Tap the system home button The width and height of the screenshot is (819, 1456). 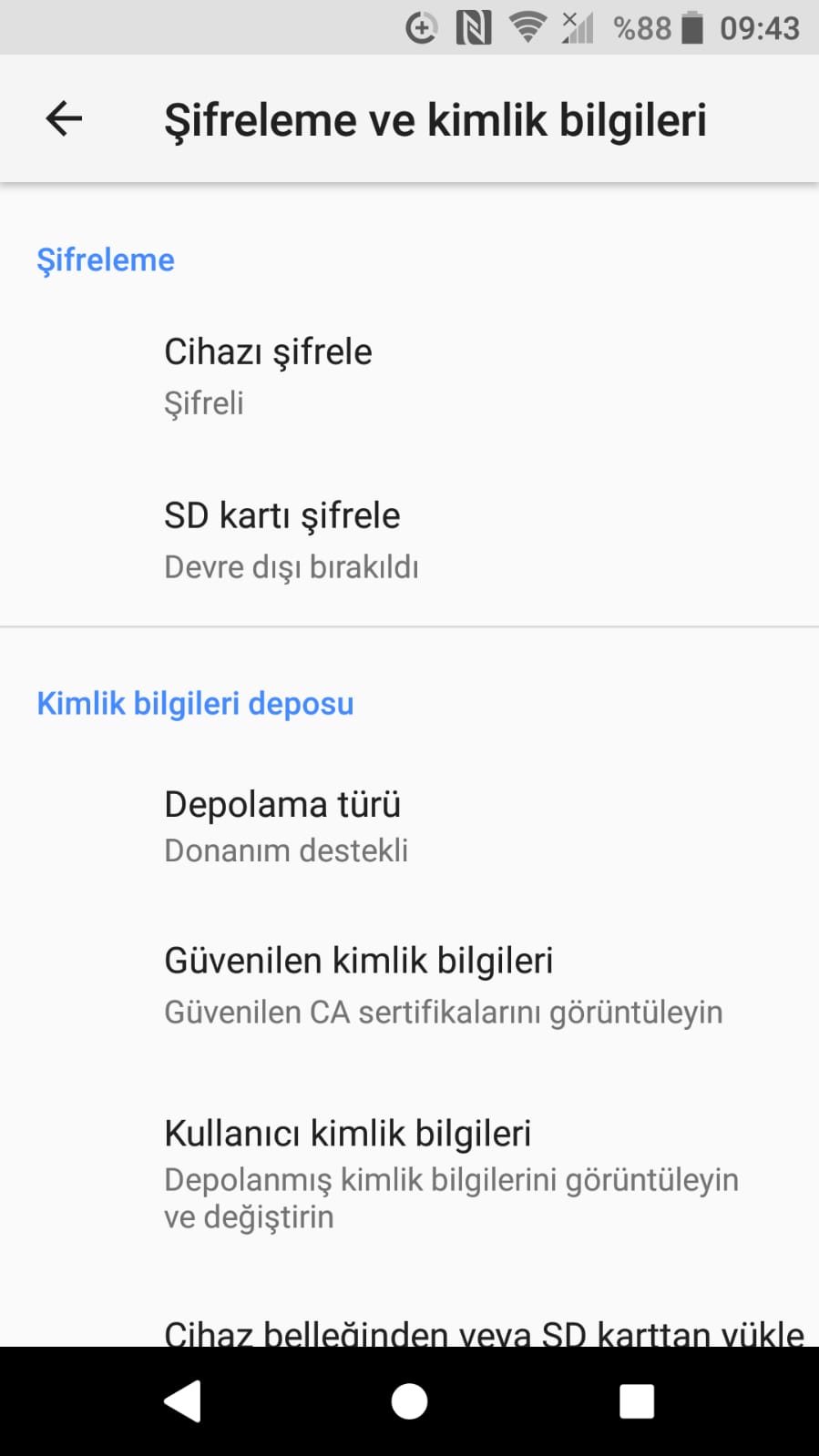(409, 1401)
